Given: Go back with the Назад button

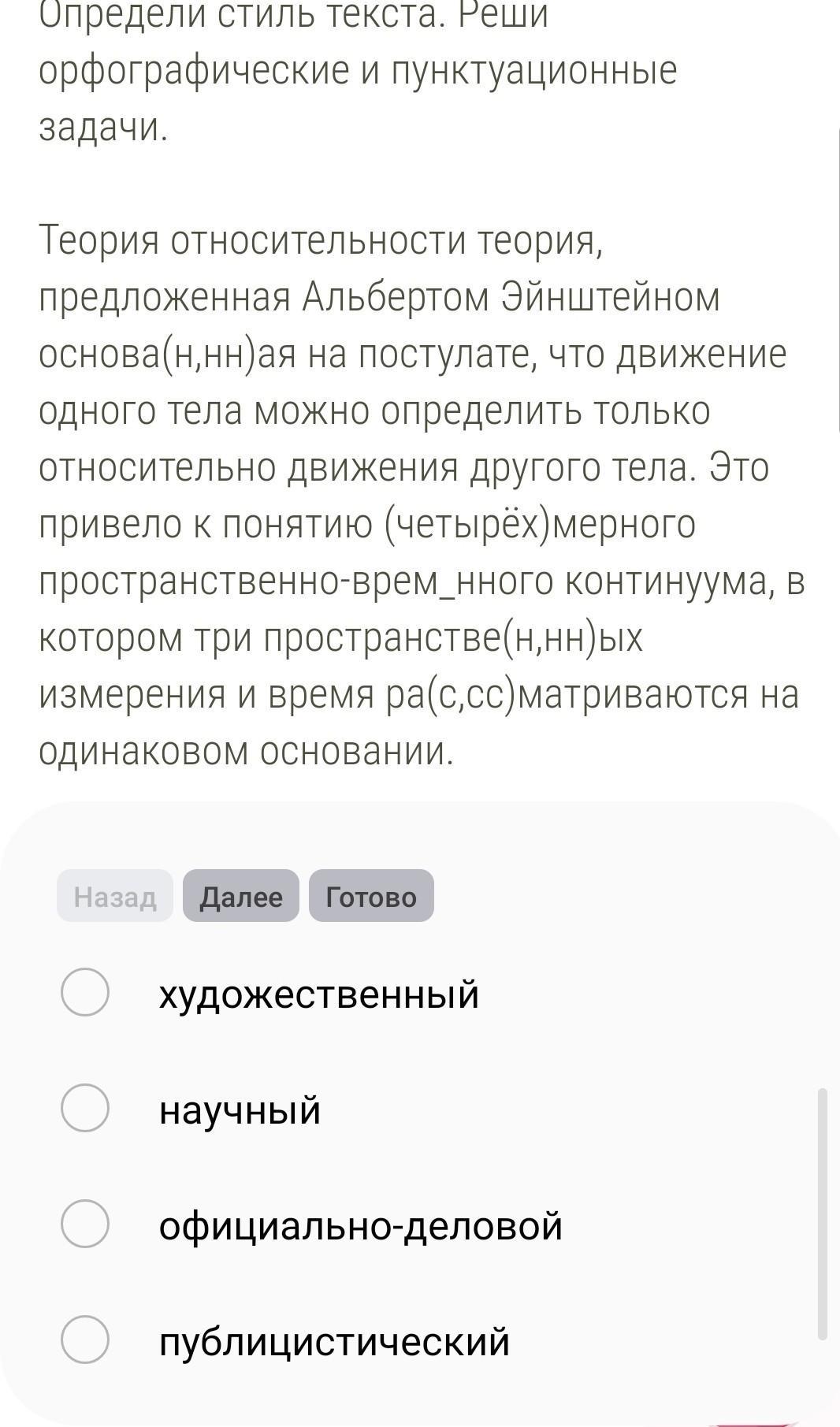Looking at the screenshot, I should [x=115, y=896].
